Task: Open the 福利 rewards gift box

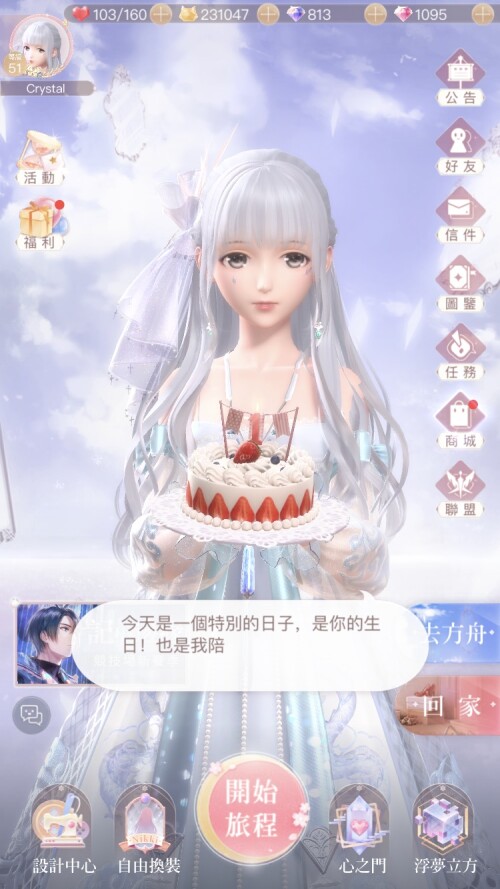Action: pos(40,226)
